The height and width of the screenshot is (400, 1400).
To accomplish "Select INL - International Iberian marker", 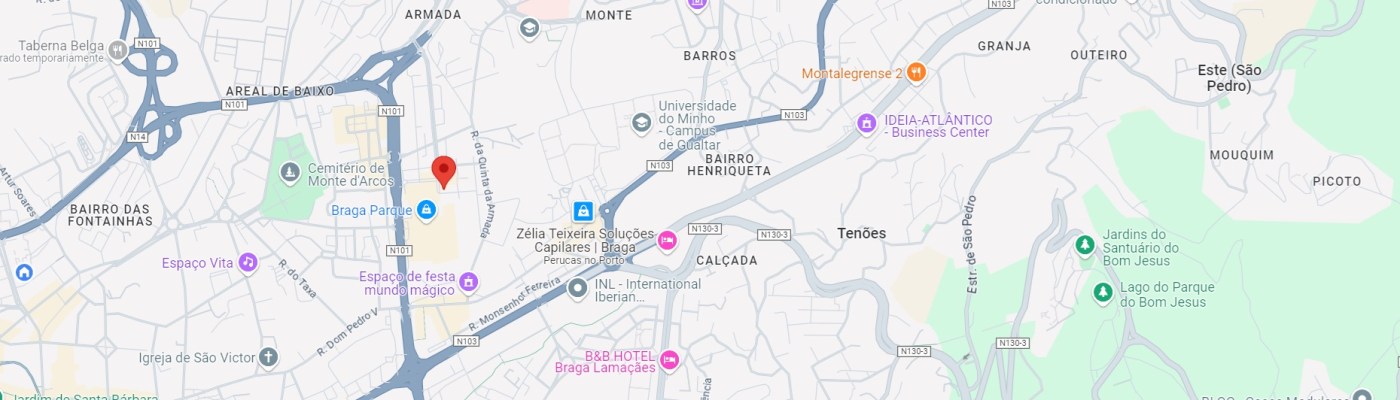I will [x=577, y=290].
